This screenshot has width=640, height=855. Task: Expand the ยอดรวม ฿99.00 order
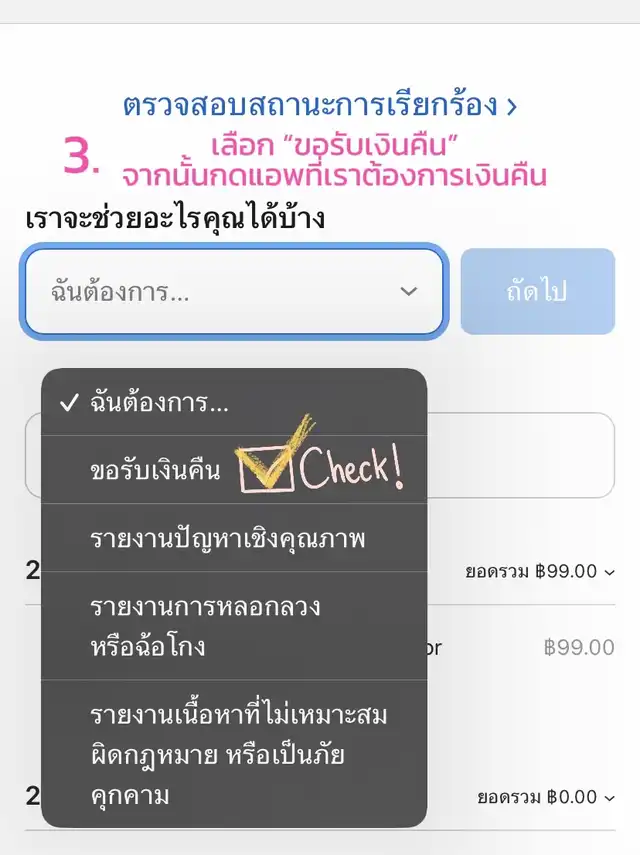tap(540, 571)
